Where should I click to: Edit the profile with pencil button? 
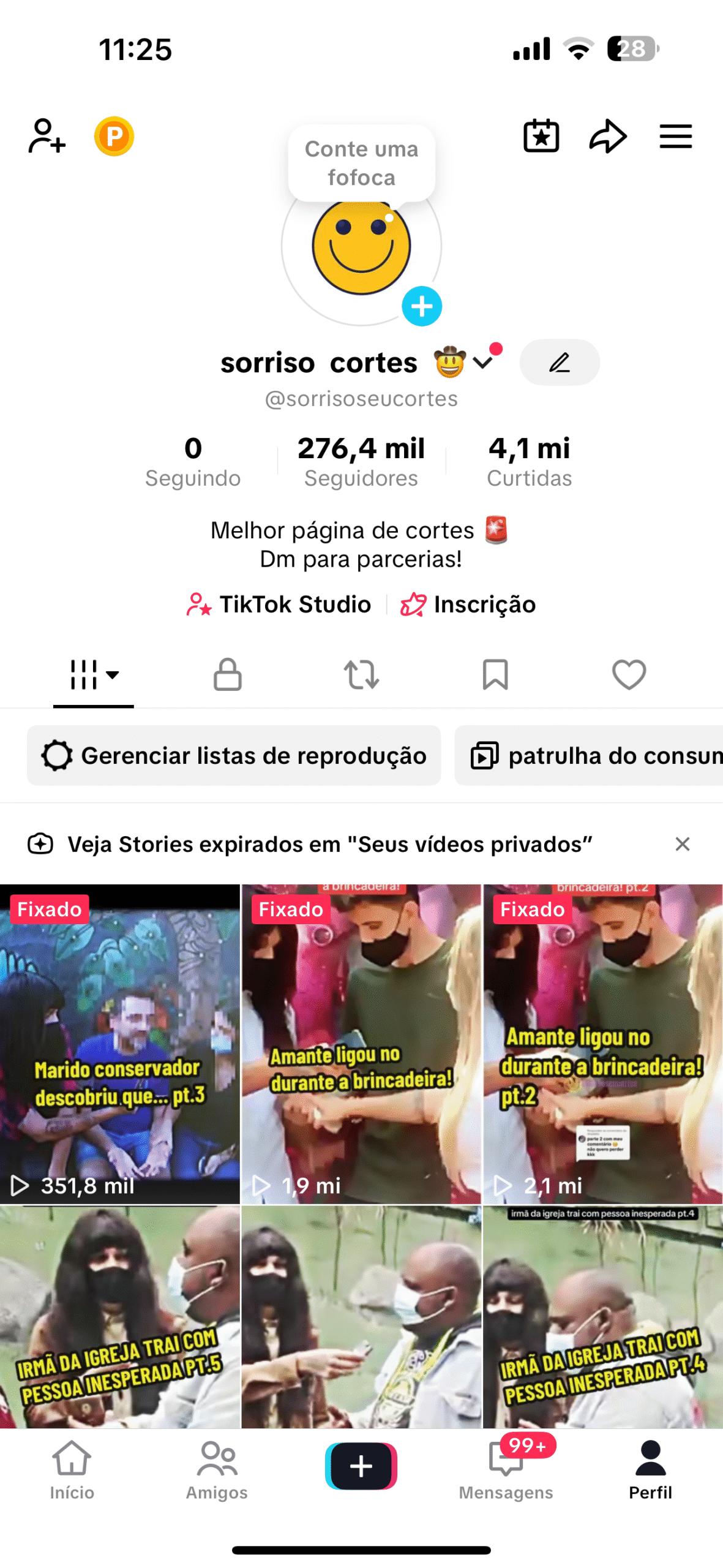point(559,362)
